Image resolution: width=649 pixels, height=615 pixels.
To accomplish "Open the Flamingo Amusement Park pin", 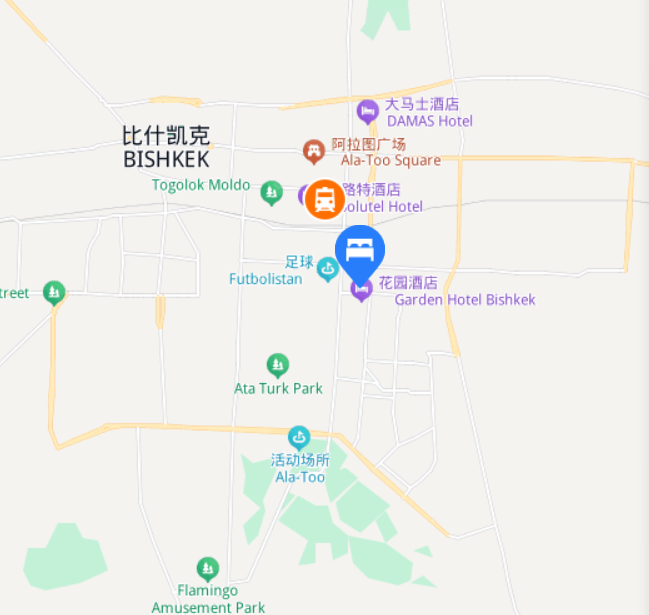I will click(208, 569).
